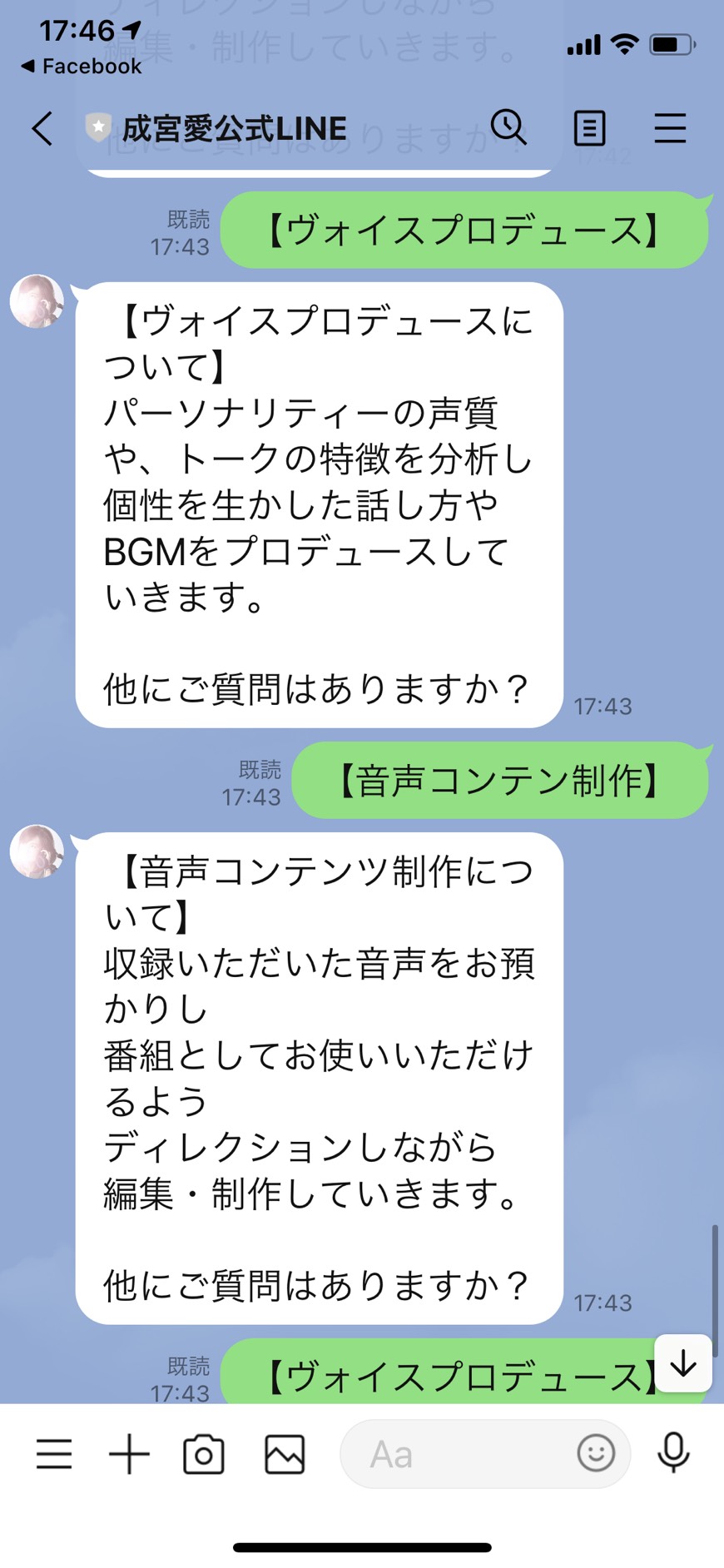Record a voice message with microphone
Image resolution: width=724 pixels, height=1568 pixels.
click(x=673, y=1453)
